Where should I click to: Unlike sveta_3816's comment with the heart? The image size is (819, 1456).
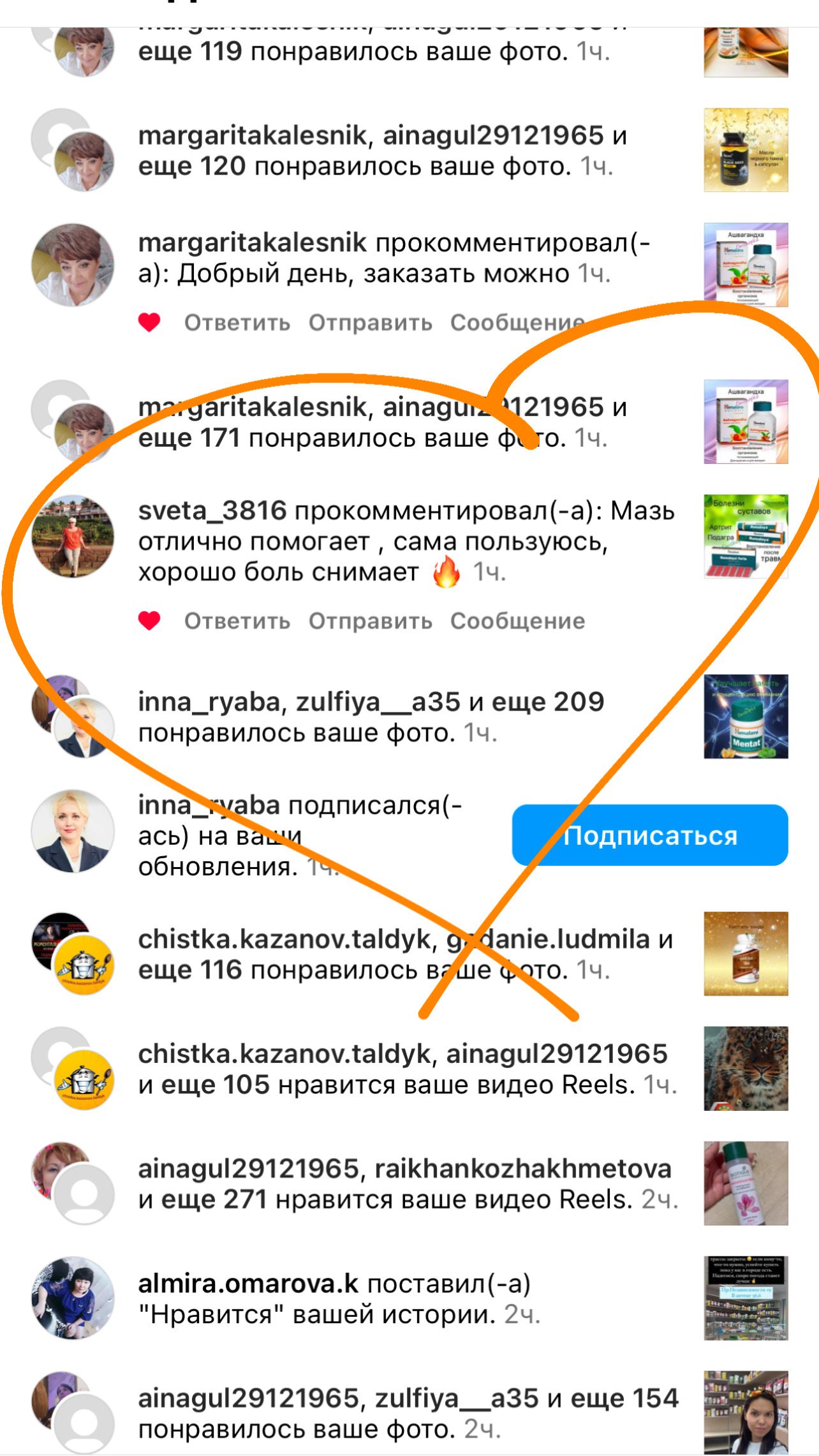149,621
